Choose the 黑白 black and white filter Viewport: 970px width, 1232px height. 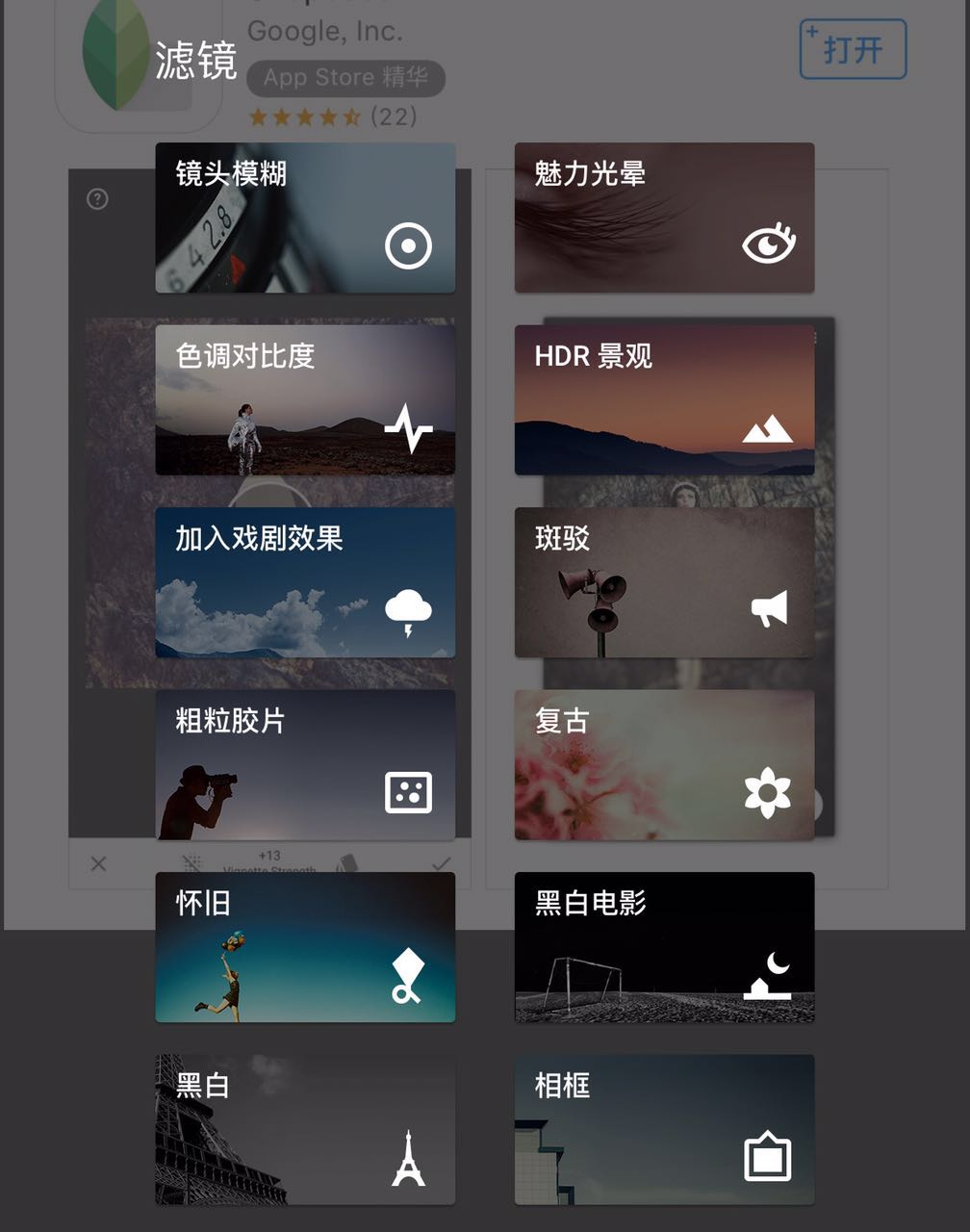coord(305,1129)
